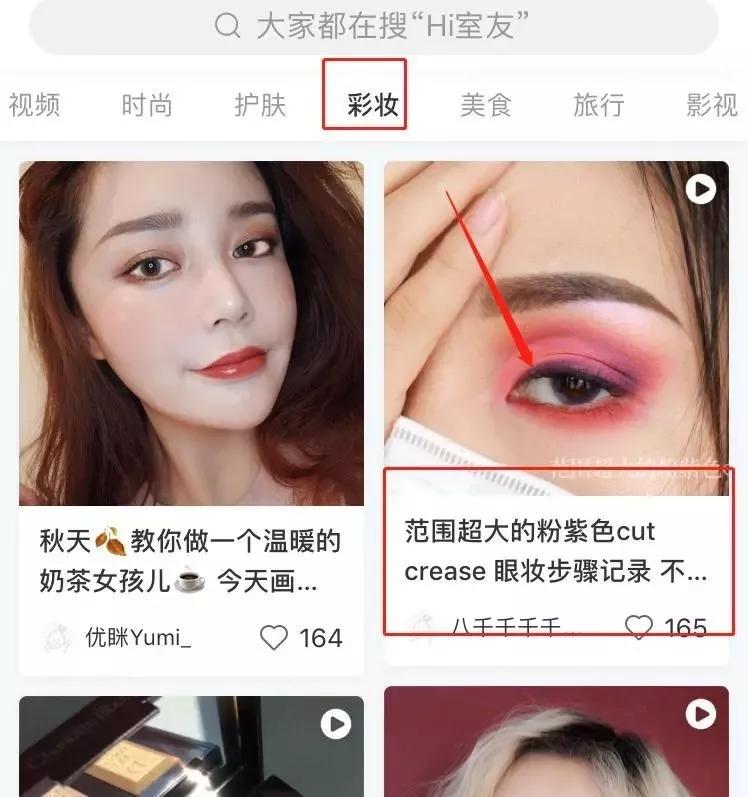Viewport: 748px width, 797px height.
Task: Open the search box showing "Hi室友"
Action: tap(374, 25)
